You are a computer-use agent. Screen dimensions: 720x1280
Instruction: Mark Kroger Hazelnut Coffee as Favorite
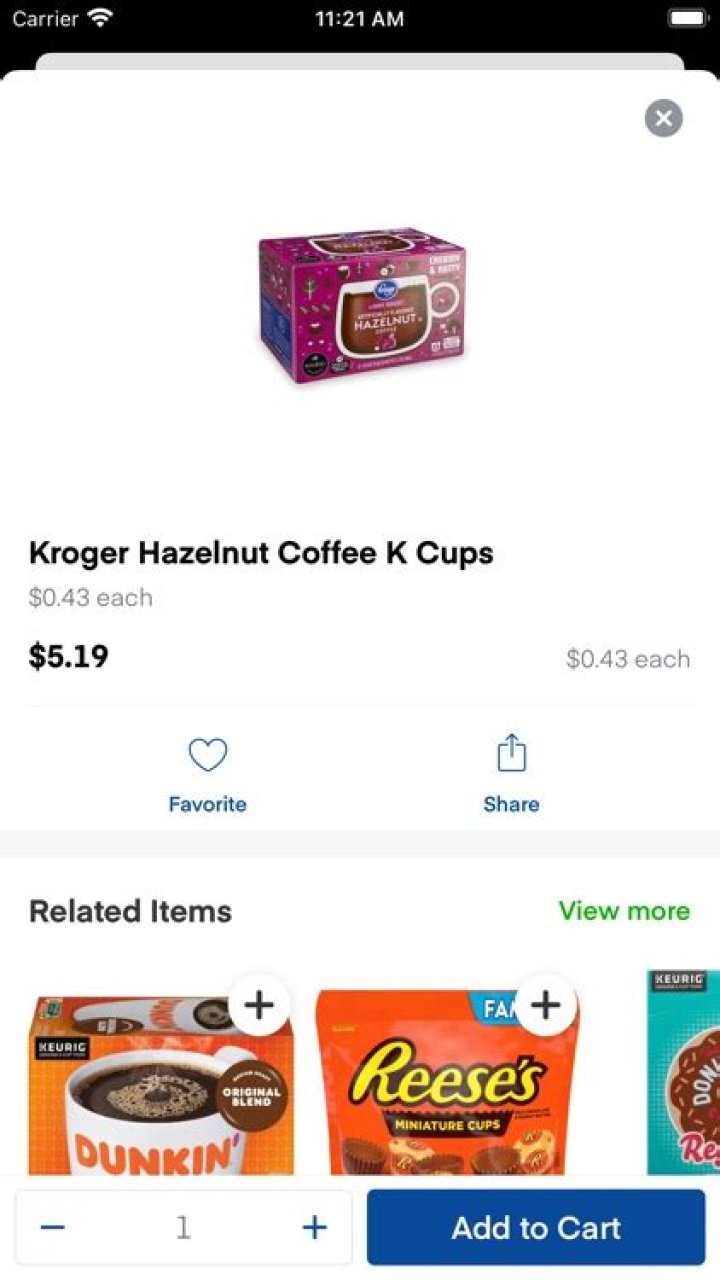tap(208, 774)
